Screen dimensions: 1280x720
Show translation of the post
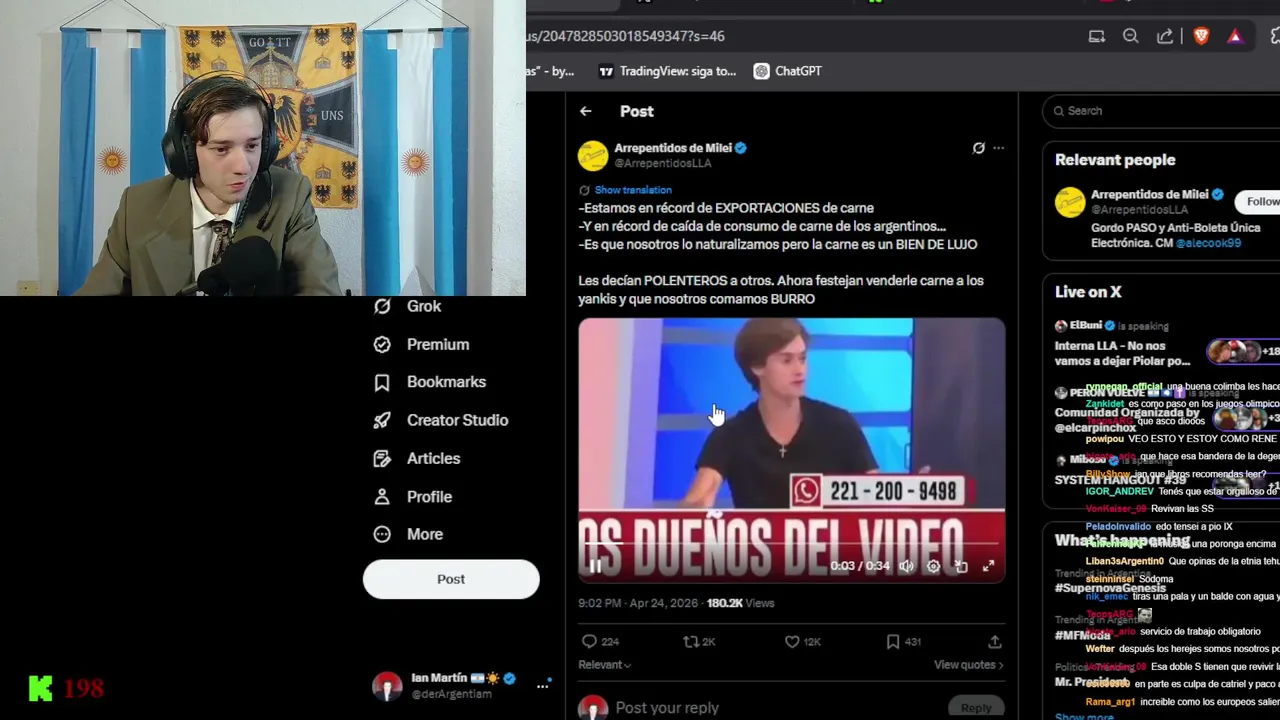click(632, 190)
